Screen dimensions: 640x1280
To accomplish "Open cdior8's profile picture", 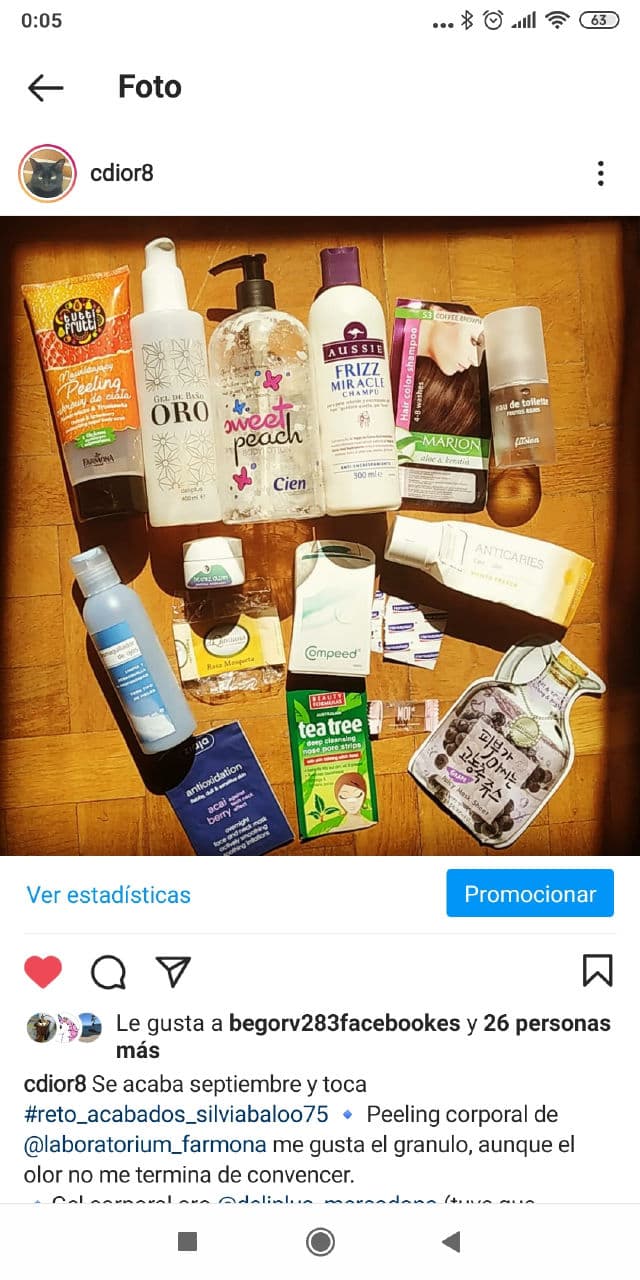I will [47, 174].
